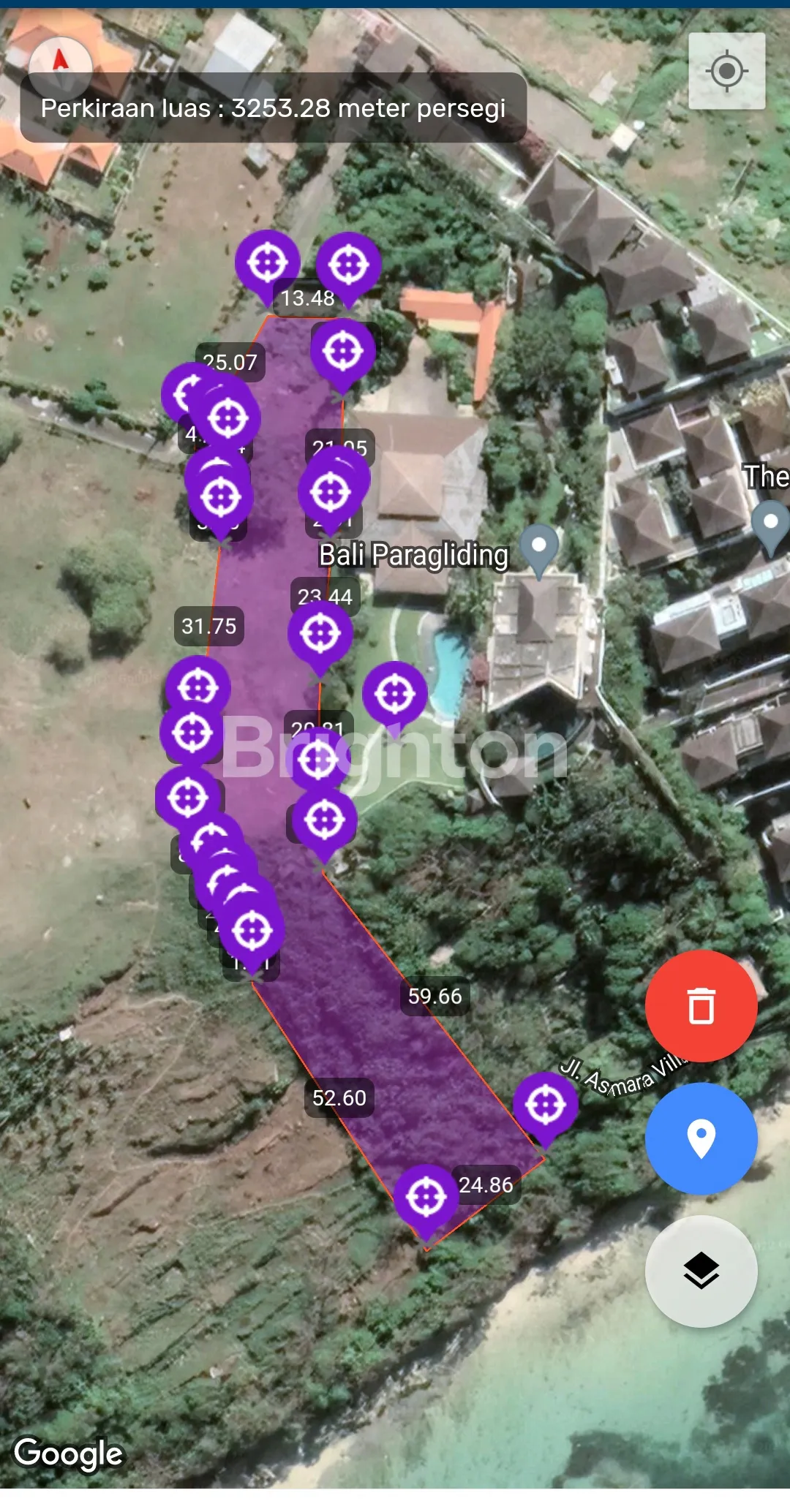Image resolution: width=790 pixels, height=1512 pixels.
Task: Select the purple marker beside the 24.86 label
Action: coord(426,1197)
